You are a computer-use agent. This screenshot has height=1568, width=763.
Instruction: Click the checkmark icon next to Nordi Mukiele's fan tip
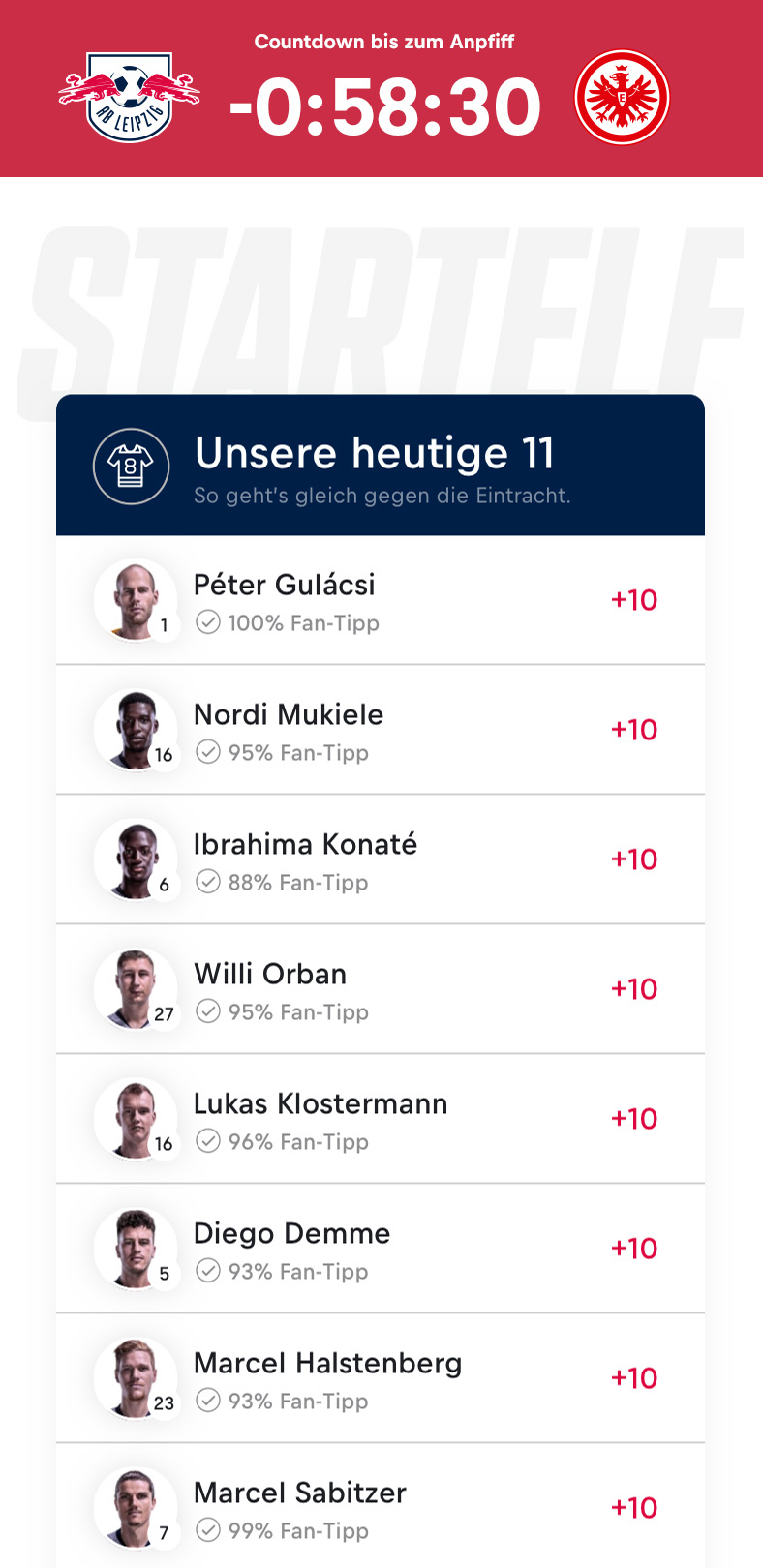pyautogui.click(x=207, y=753)
